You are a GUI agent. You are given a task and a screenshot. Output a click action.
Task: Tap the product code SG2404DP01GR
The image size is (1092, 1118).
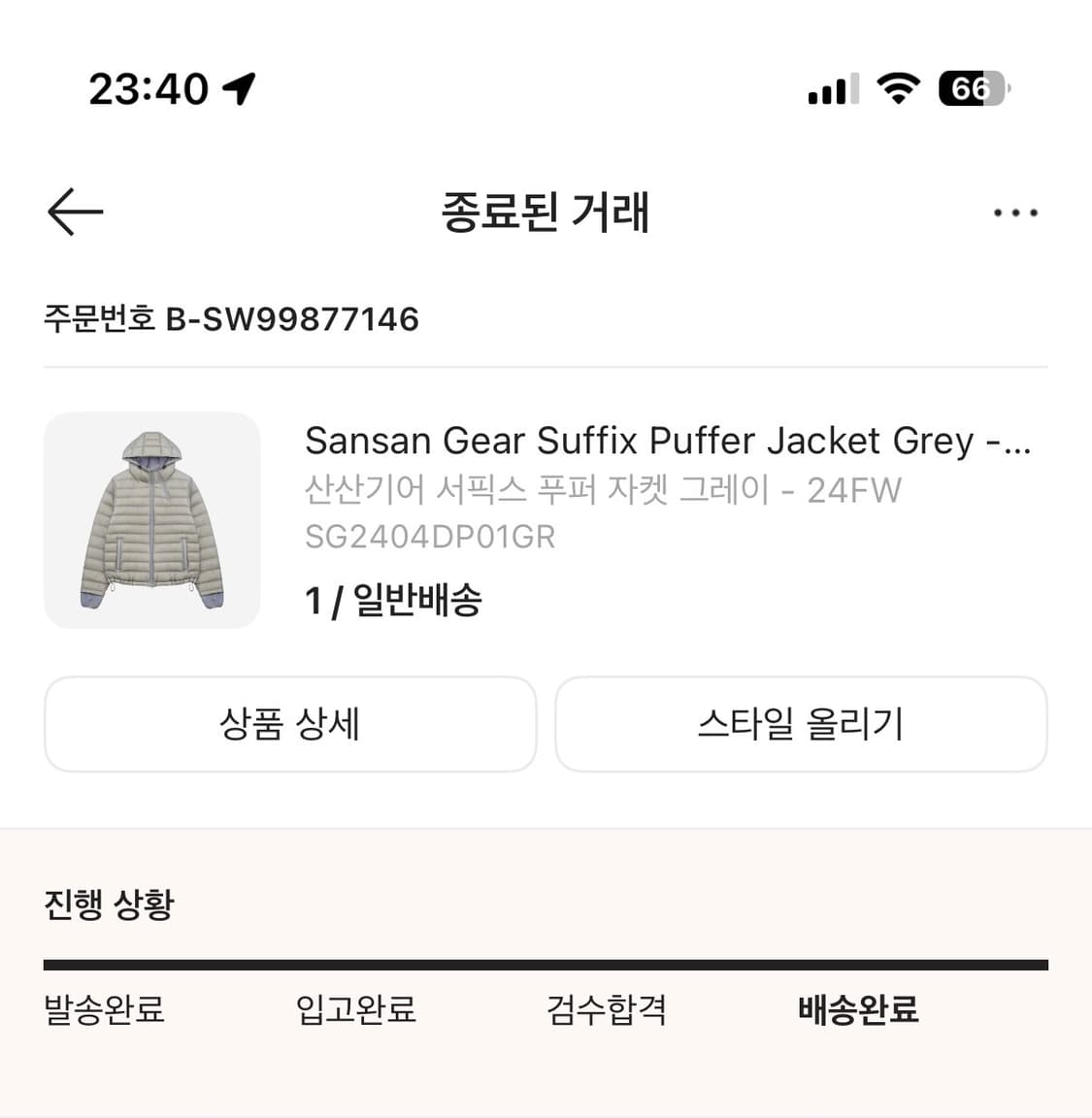431,536
